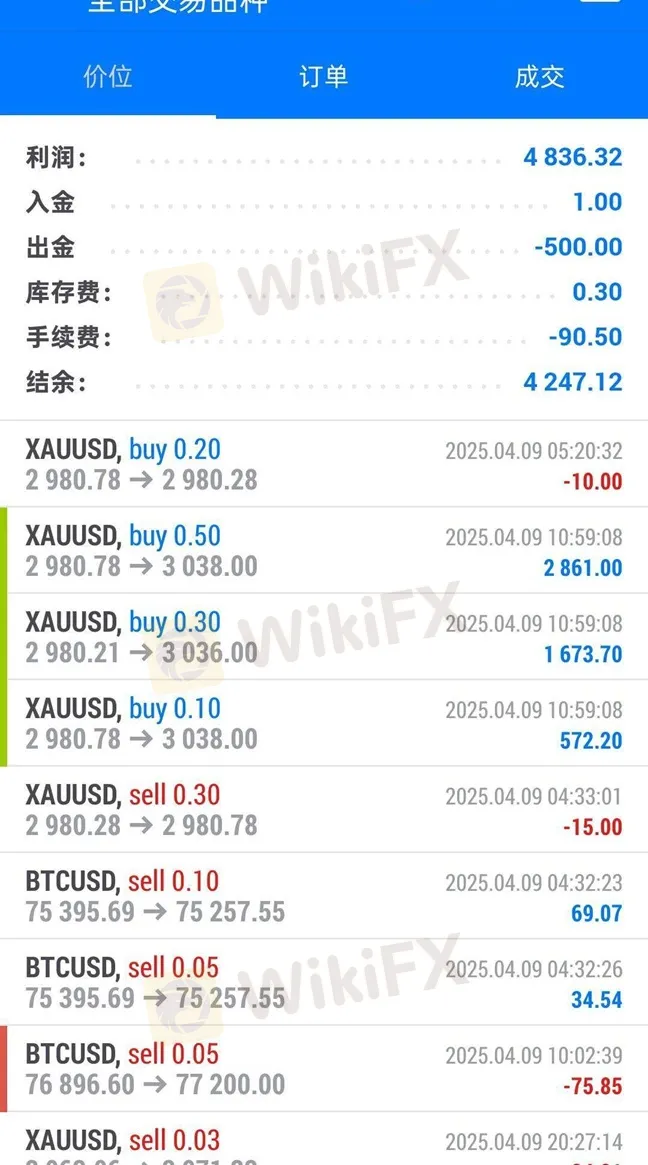Open the XAUUSD sell 0.30 trade row
The width and height of the screenshot is (648, 1165).
coord(324,810)
